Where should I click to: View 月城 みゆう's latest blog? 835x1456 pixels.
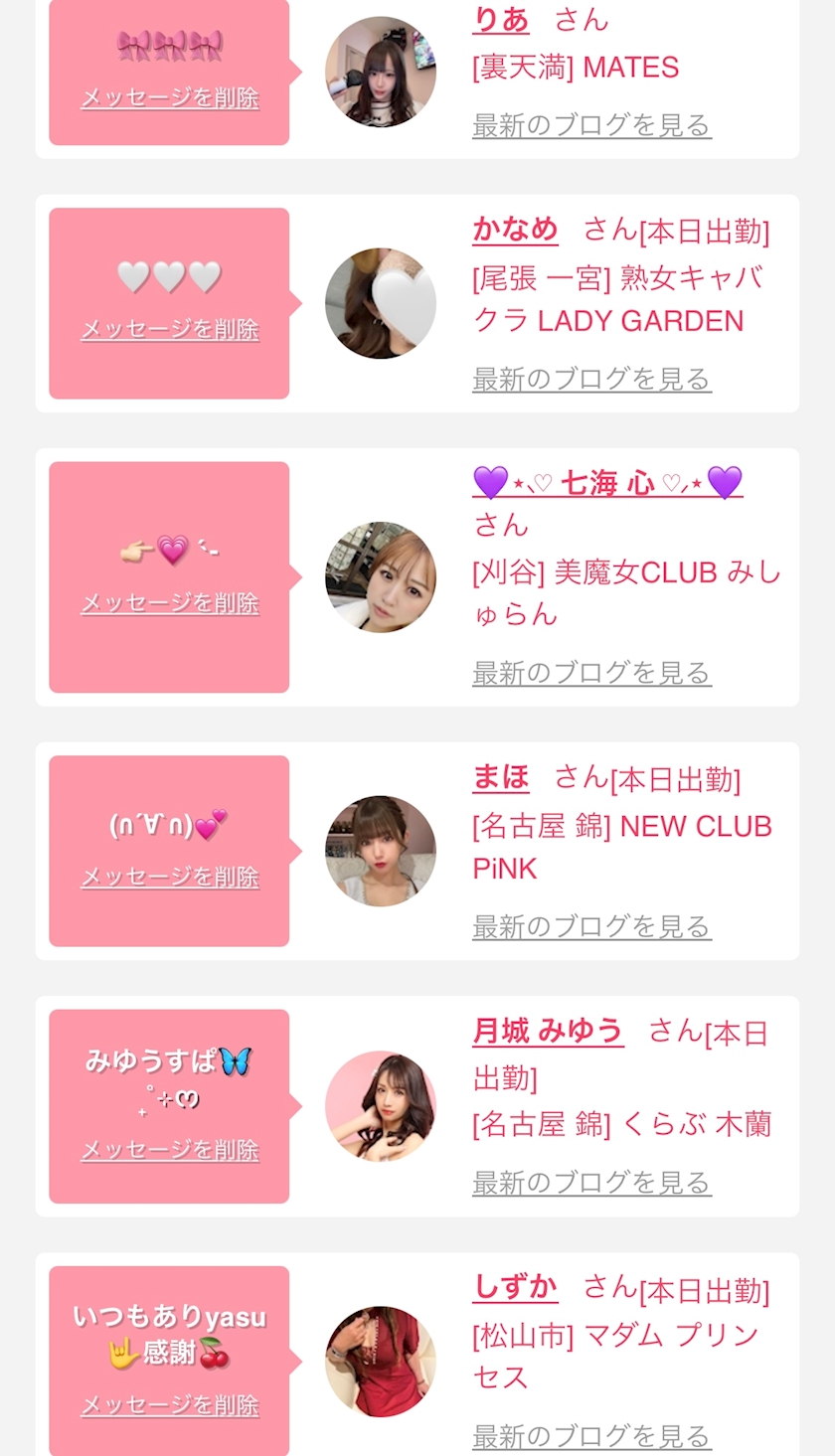tap(591, 1183)
